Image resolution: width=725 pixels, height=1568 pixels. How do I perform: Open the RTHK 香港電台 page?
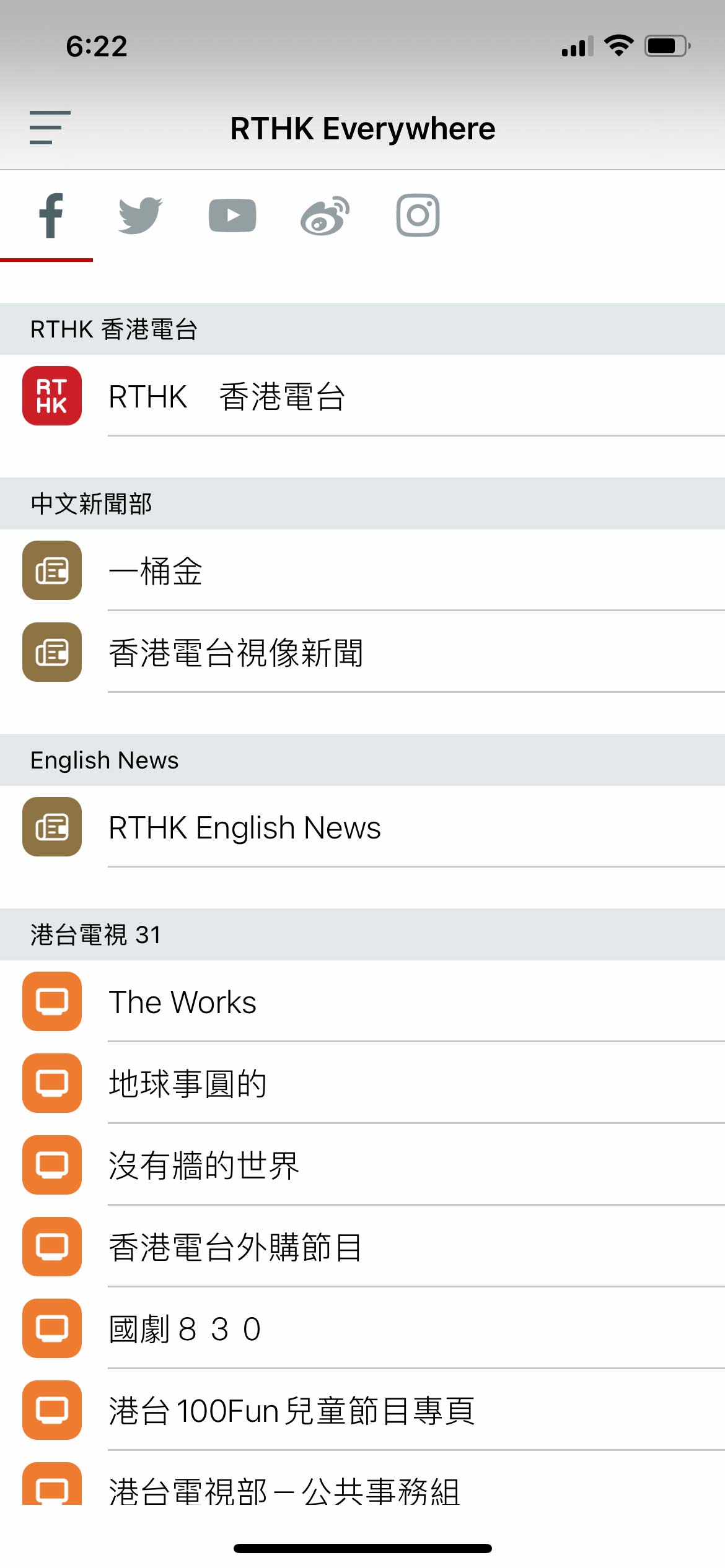(x=362, y=396)
